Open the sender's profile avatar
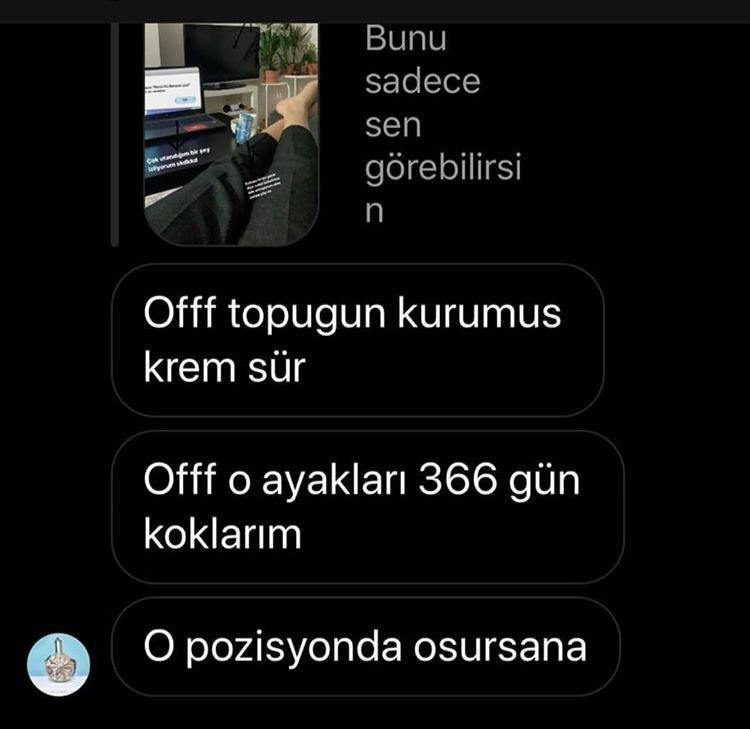The width and height of the screenshot is (750, 729). [x=58, y=665]
